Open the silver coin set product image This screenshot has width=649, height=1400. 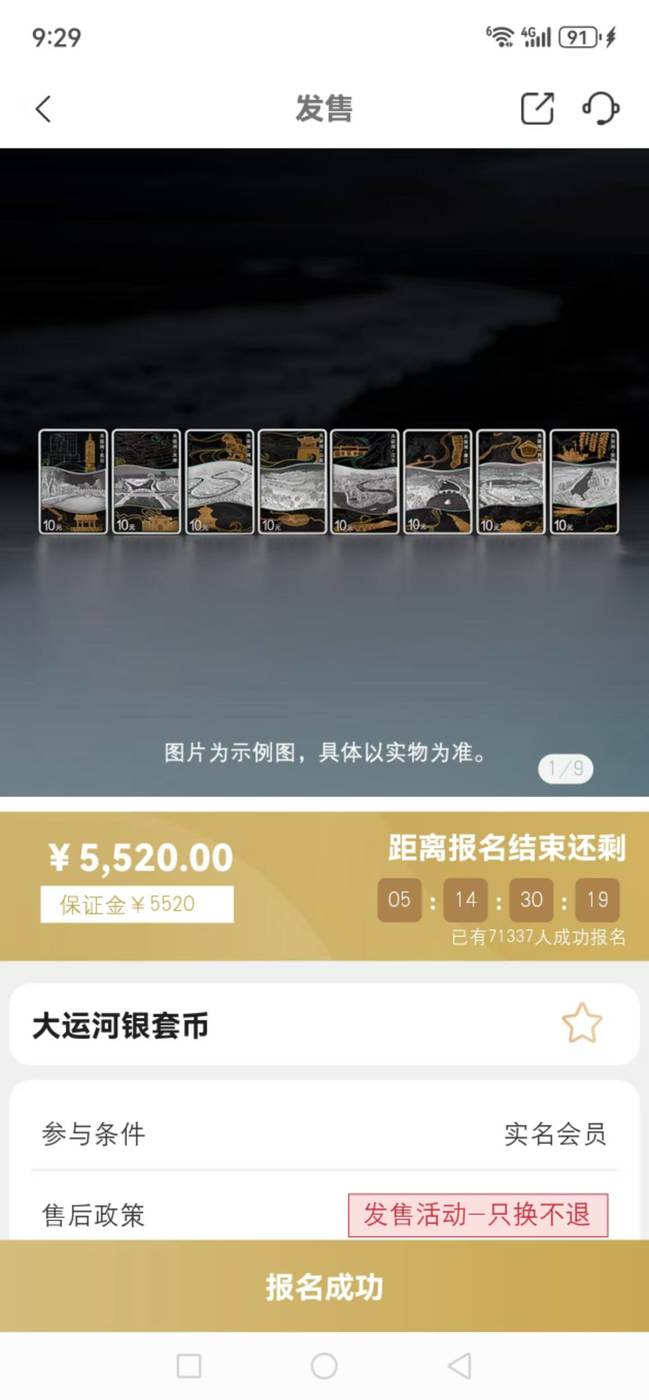tap(324, 472)
